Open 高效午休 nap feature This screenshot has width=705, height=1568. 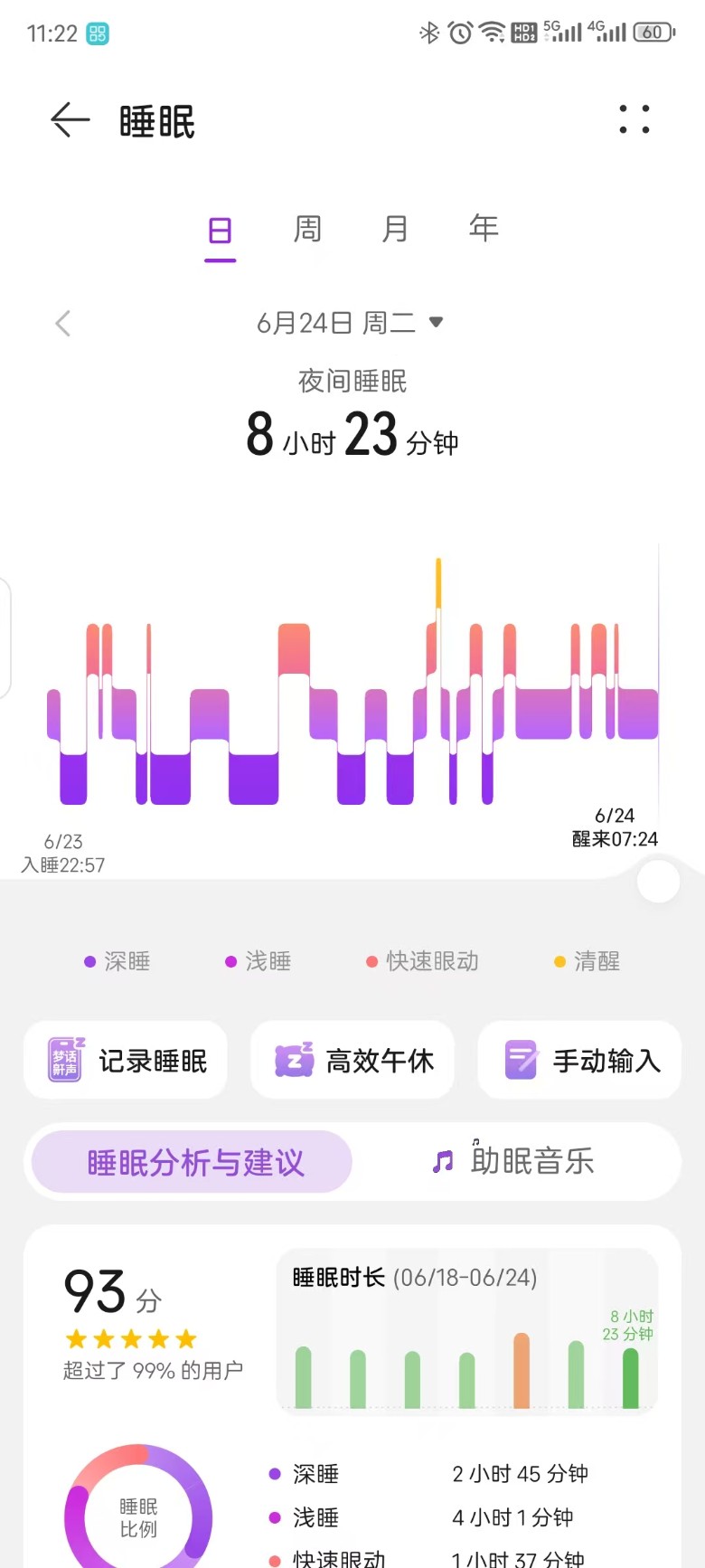tap(352, 1060)
